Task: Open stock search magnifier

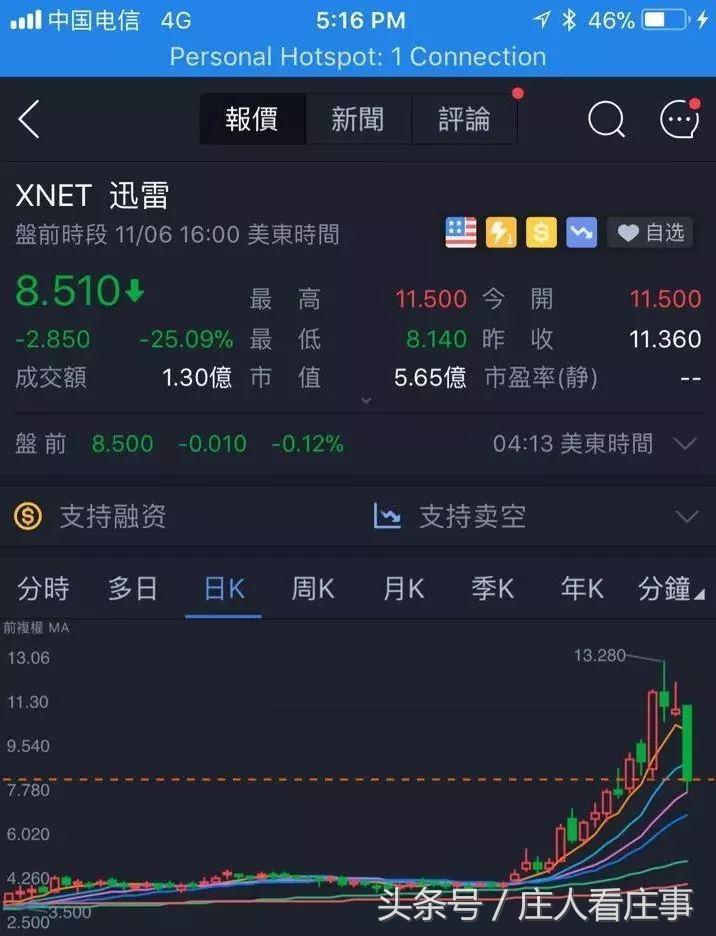Action: point(606,120)
